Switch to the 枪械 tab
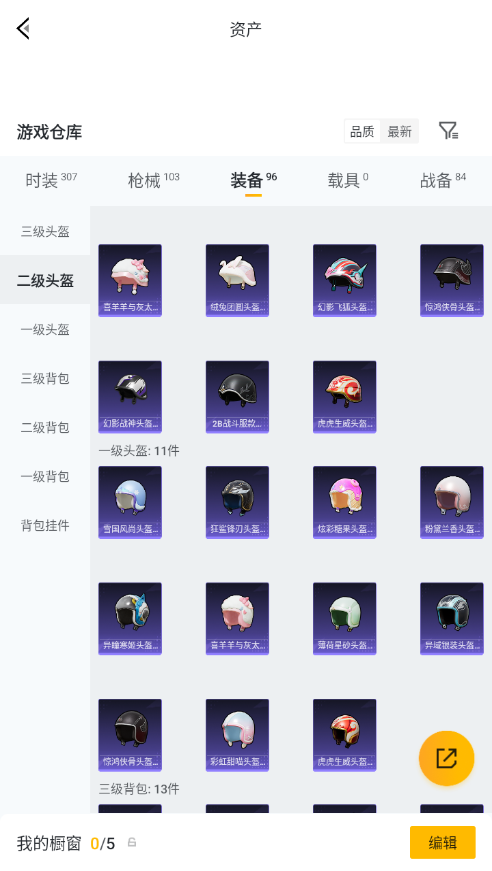 coord(153,180)
